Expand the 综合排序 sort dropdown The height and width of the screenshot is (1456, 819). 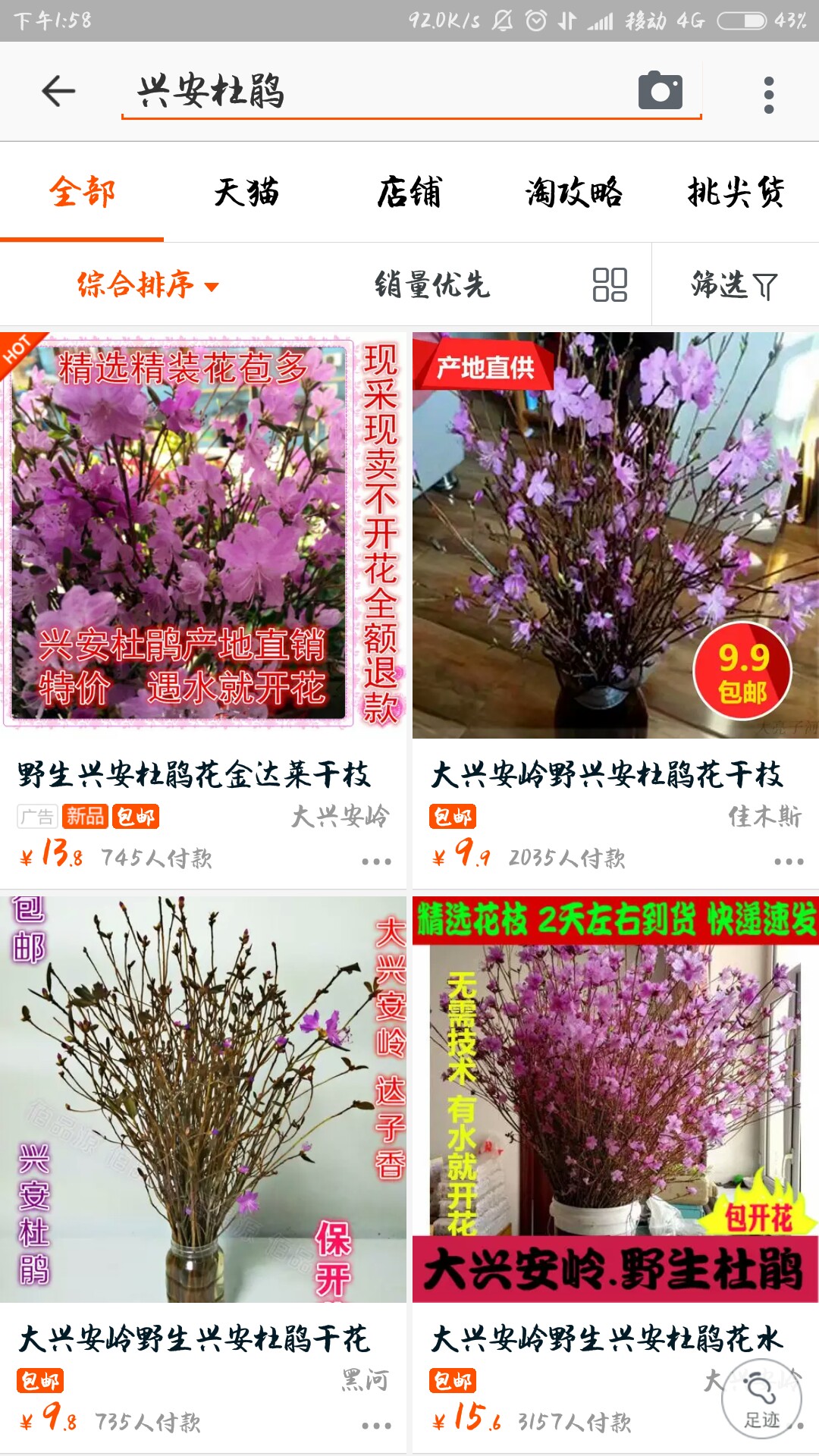pyautogui.click(x=148, y=285)
